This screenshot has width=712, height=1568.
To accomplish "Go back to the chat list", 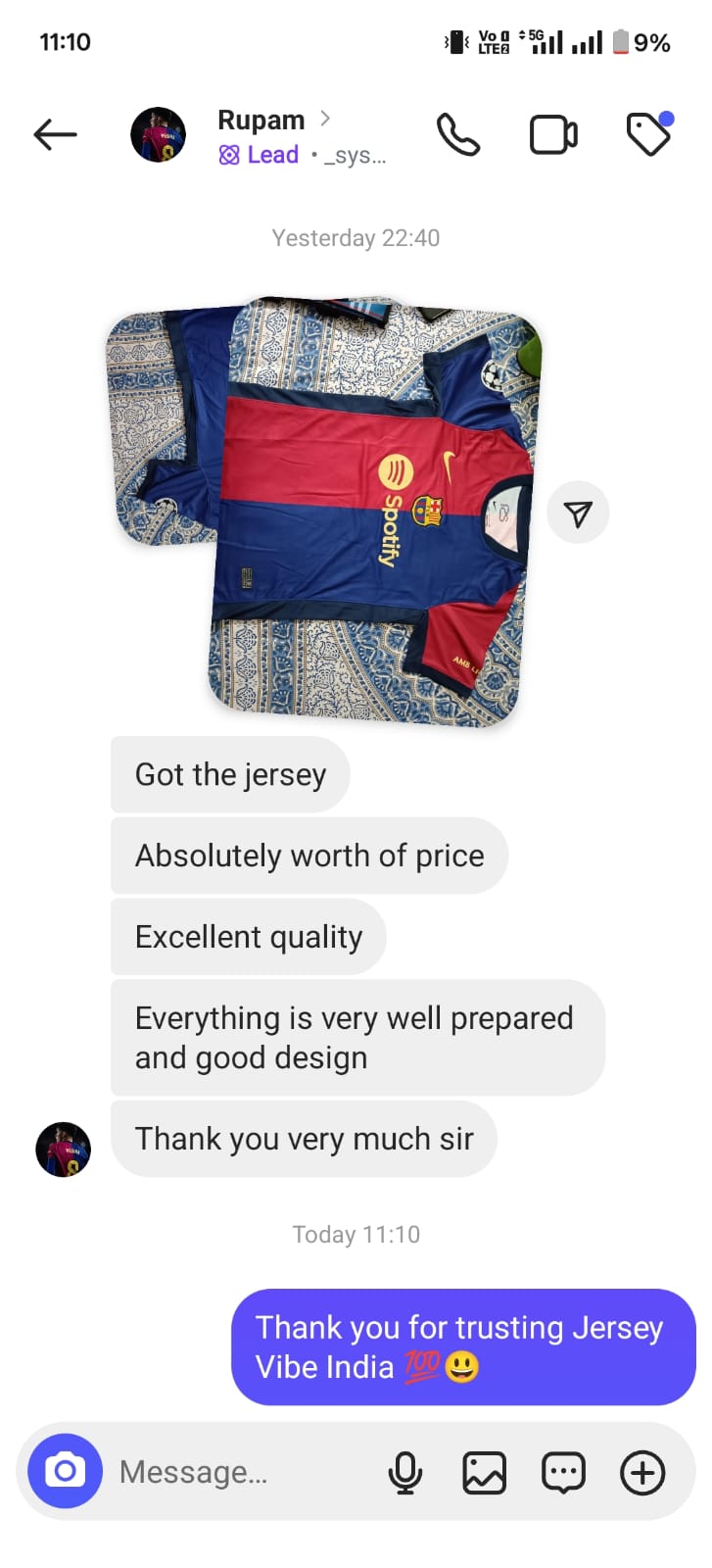I will point(55,134).
